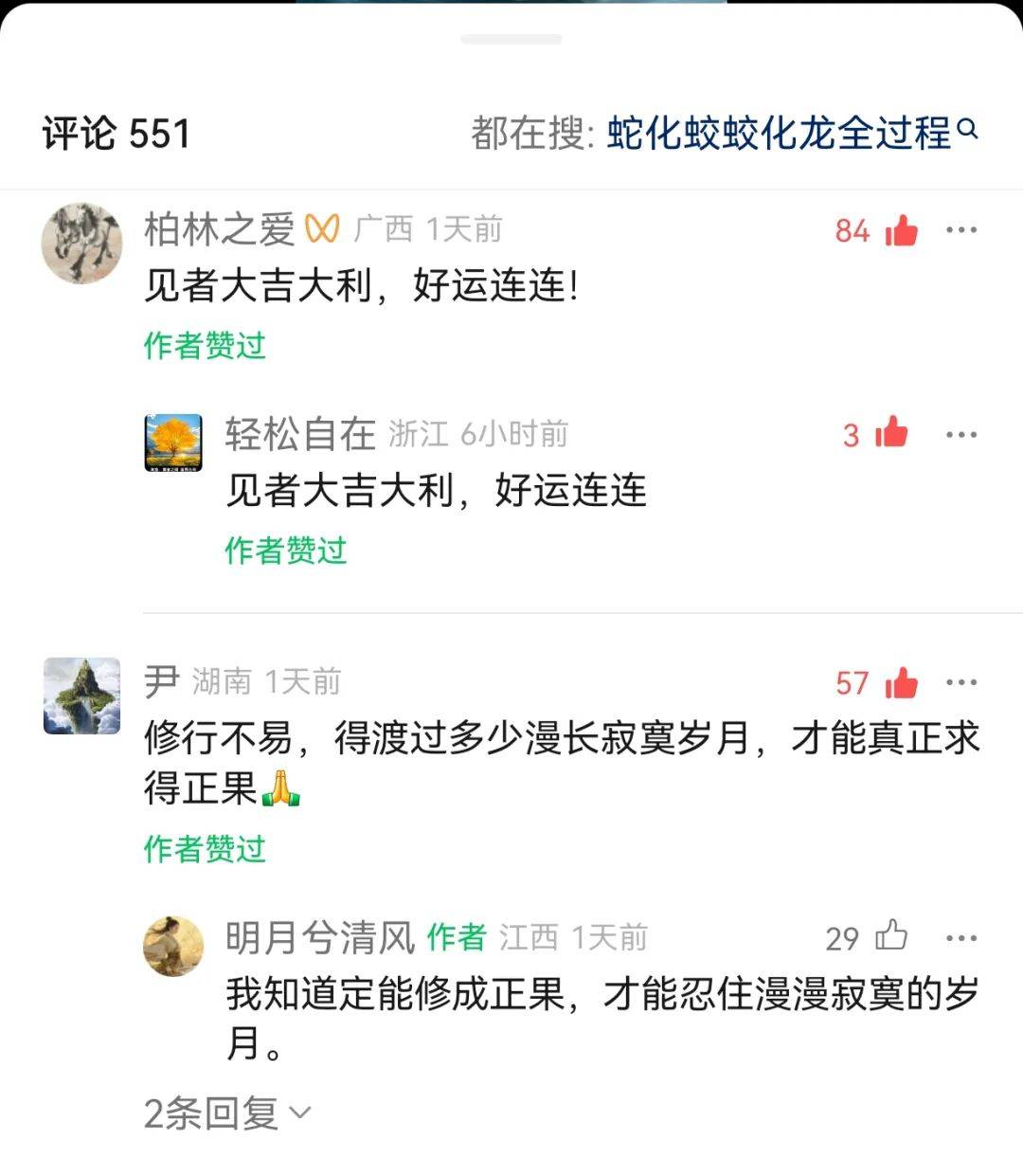Open 柏林之爱's profile avatar
This screenshot has width=1023, height=1176.
pos(82,243)
